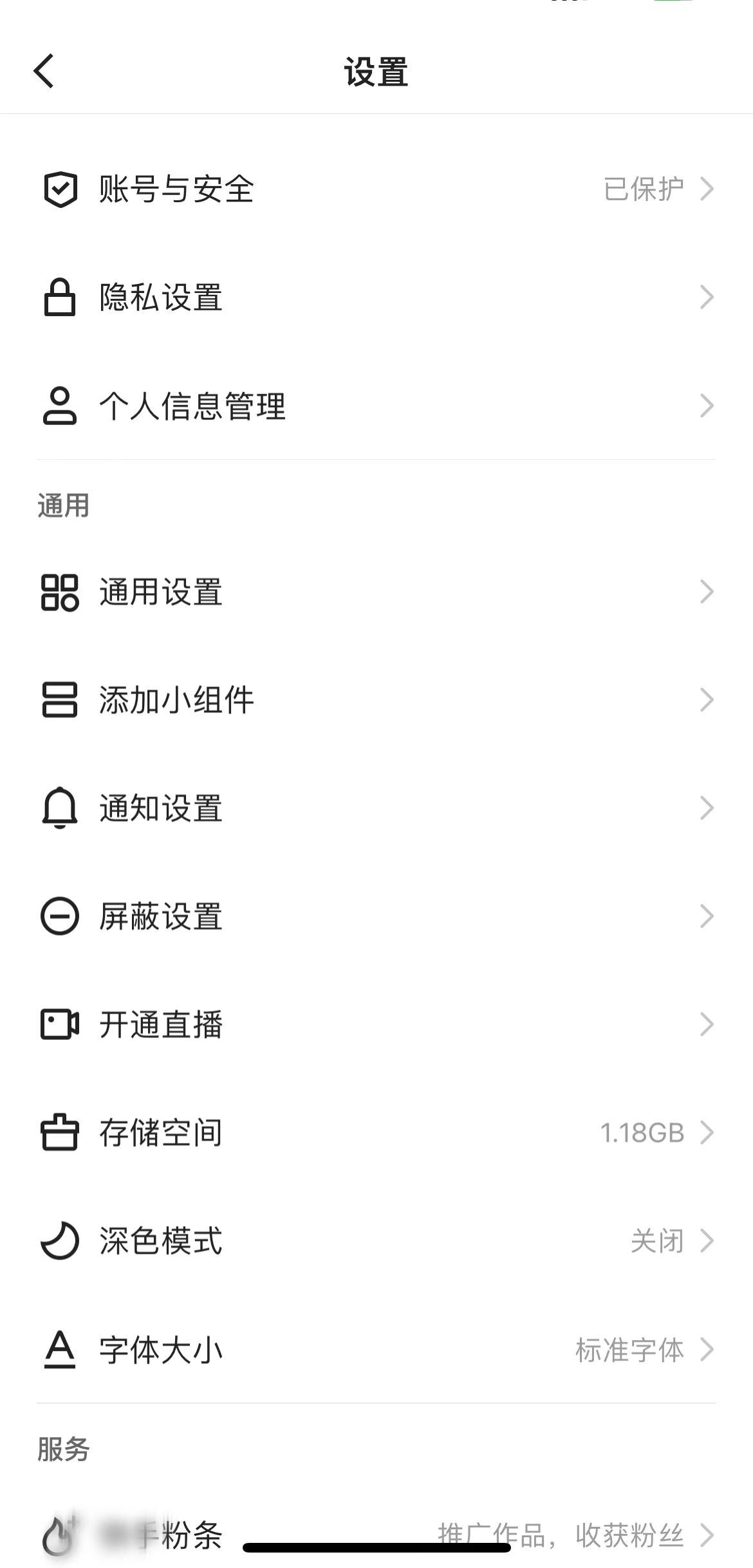Open the 隐私设置 page
753x1568 pixels.
click(376, 296)
